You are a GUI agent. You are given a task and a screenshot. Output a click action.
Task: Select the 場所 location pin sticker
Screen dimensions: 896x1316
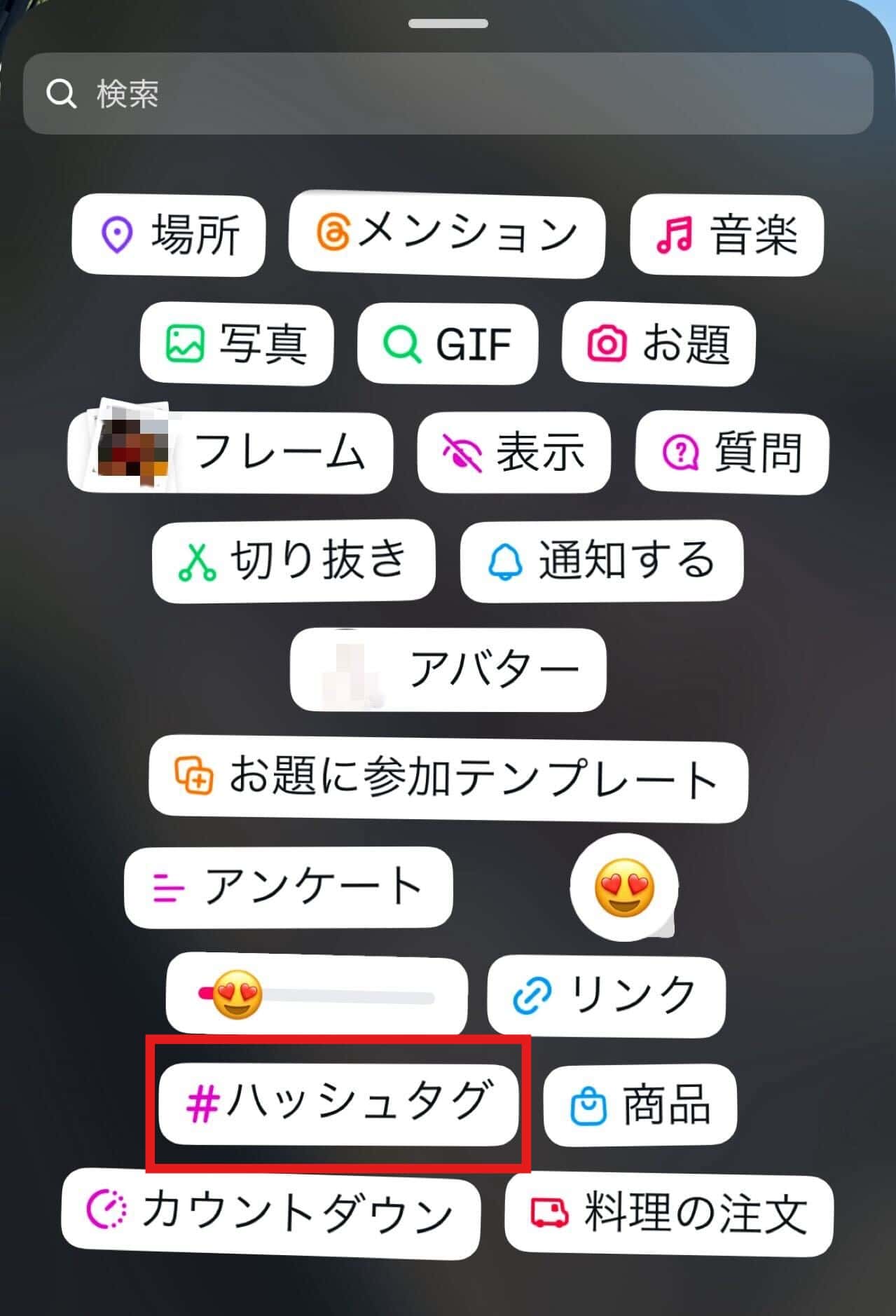(168, 233)
